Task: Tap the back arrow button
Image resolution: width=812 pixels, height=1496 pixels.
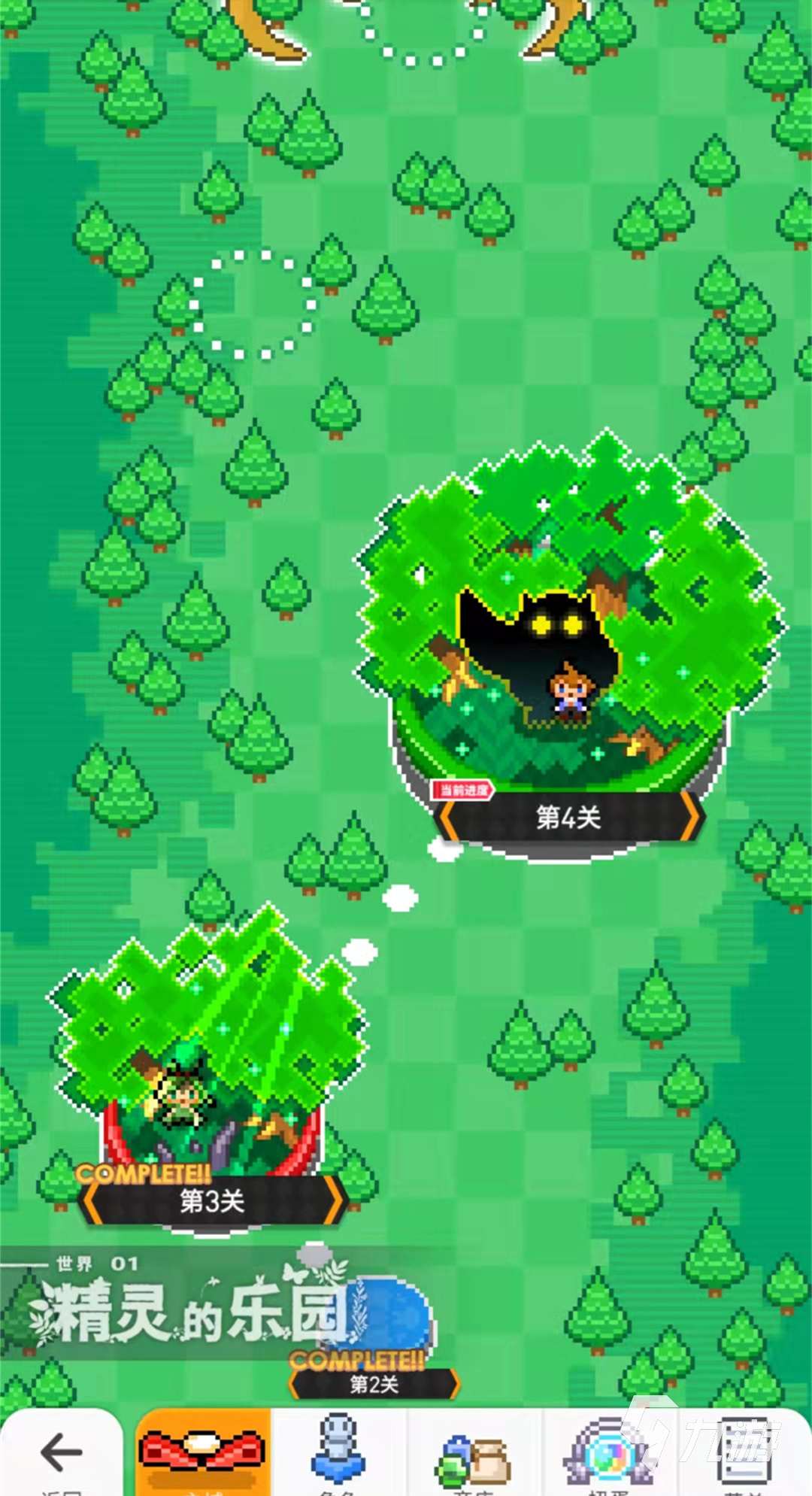Action: (62, 1453)
